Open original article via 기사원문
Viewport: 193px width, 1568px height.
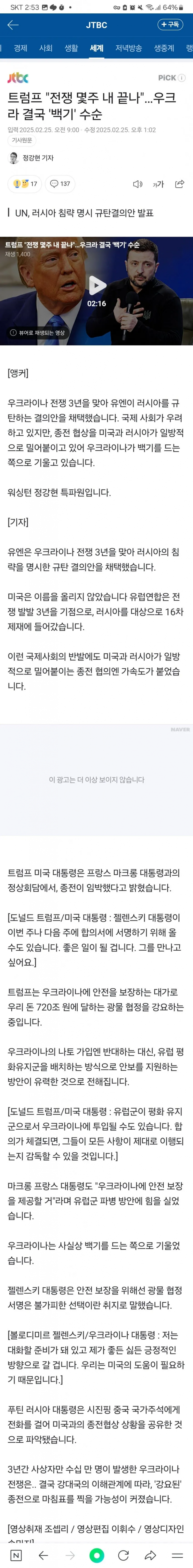pos(22,140)
